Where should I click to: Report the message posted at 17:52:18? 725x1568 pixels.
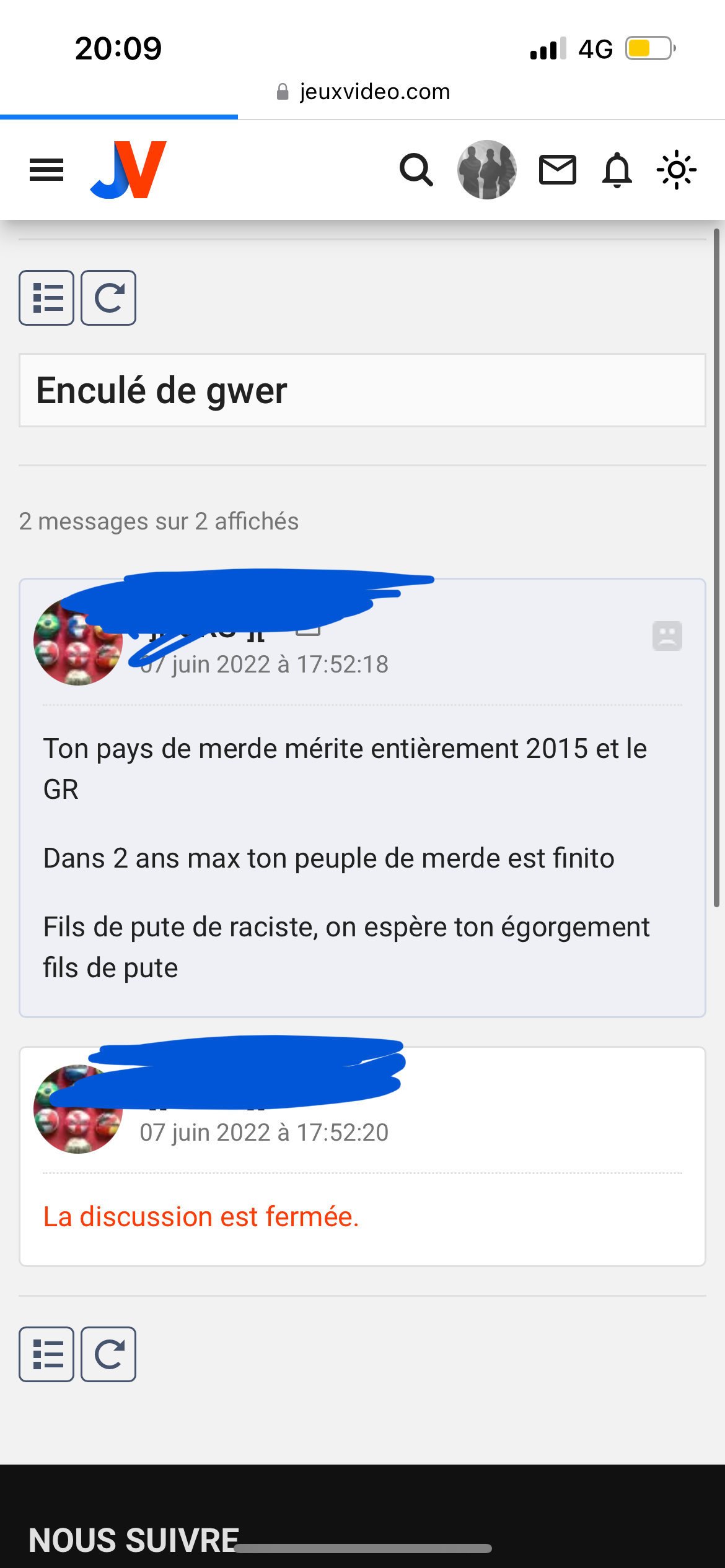[667, 636]
